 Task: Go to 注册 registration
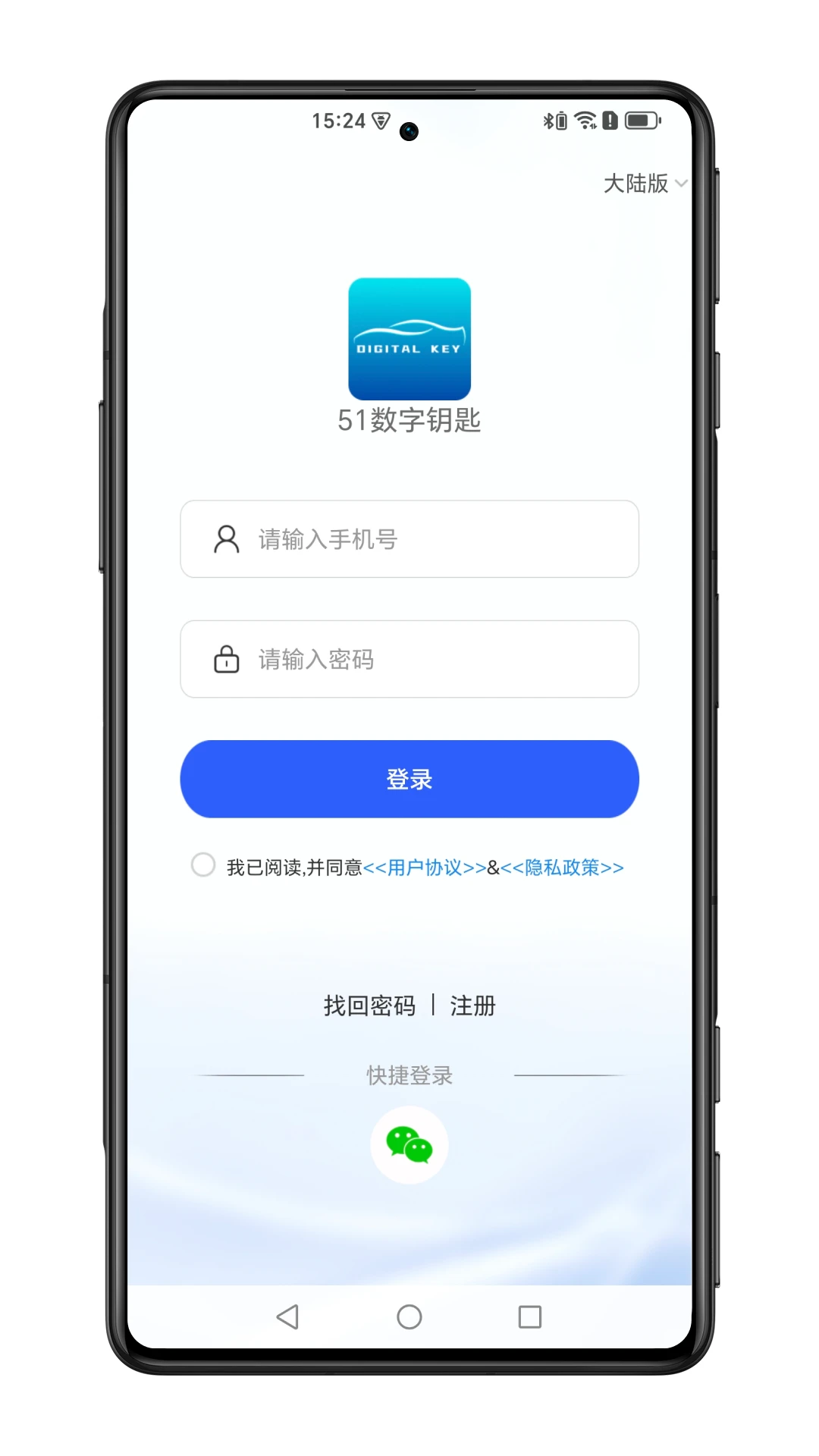(472, 1006)
